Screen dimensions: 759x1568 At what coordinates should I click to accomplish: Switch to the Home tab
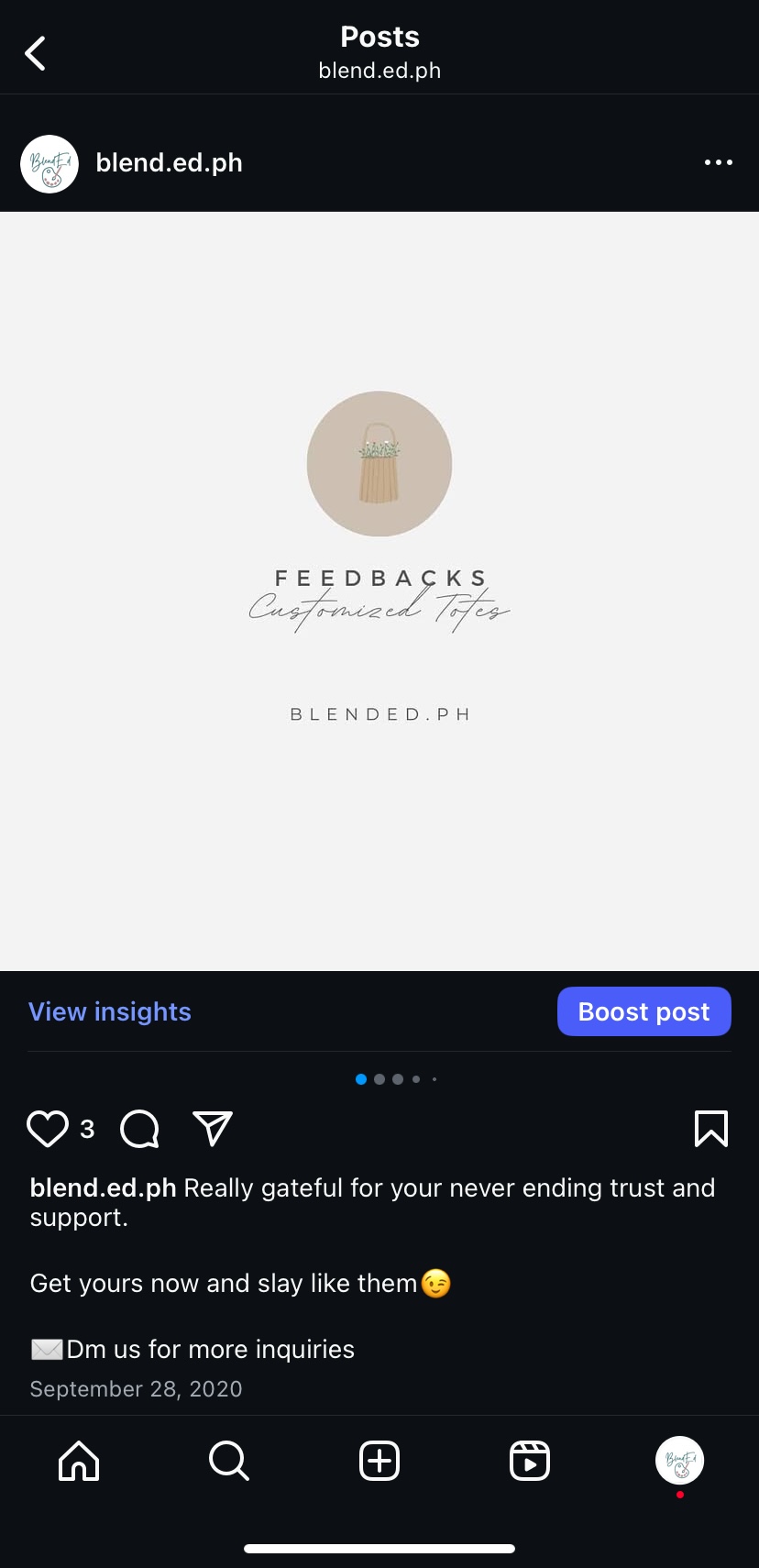(x=79, y=1461)
